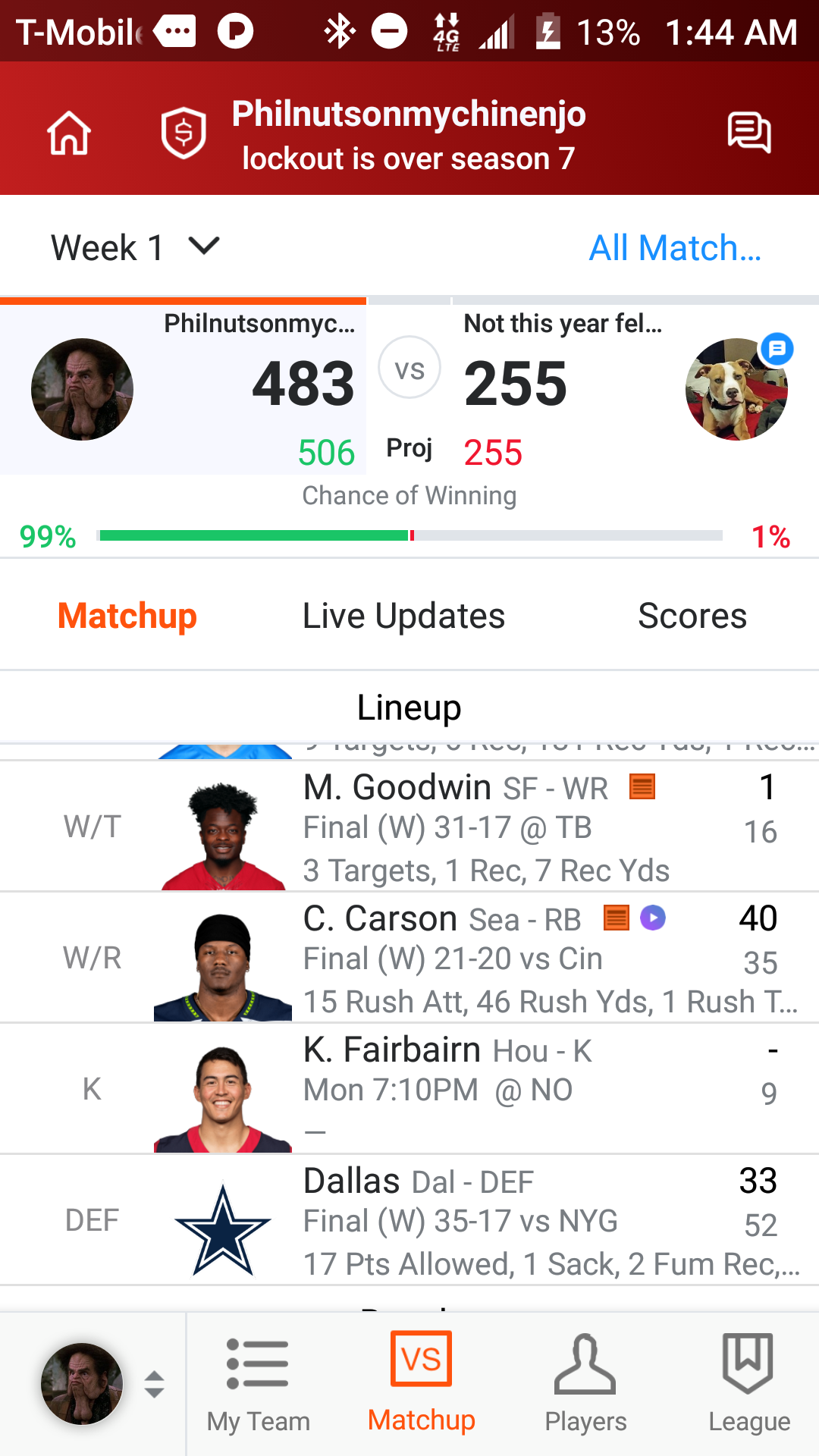View All Matchups link
Image resolution: width=819 pixels, height=1456 pixels.
675,247
